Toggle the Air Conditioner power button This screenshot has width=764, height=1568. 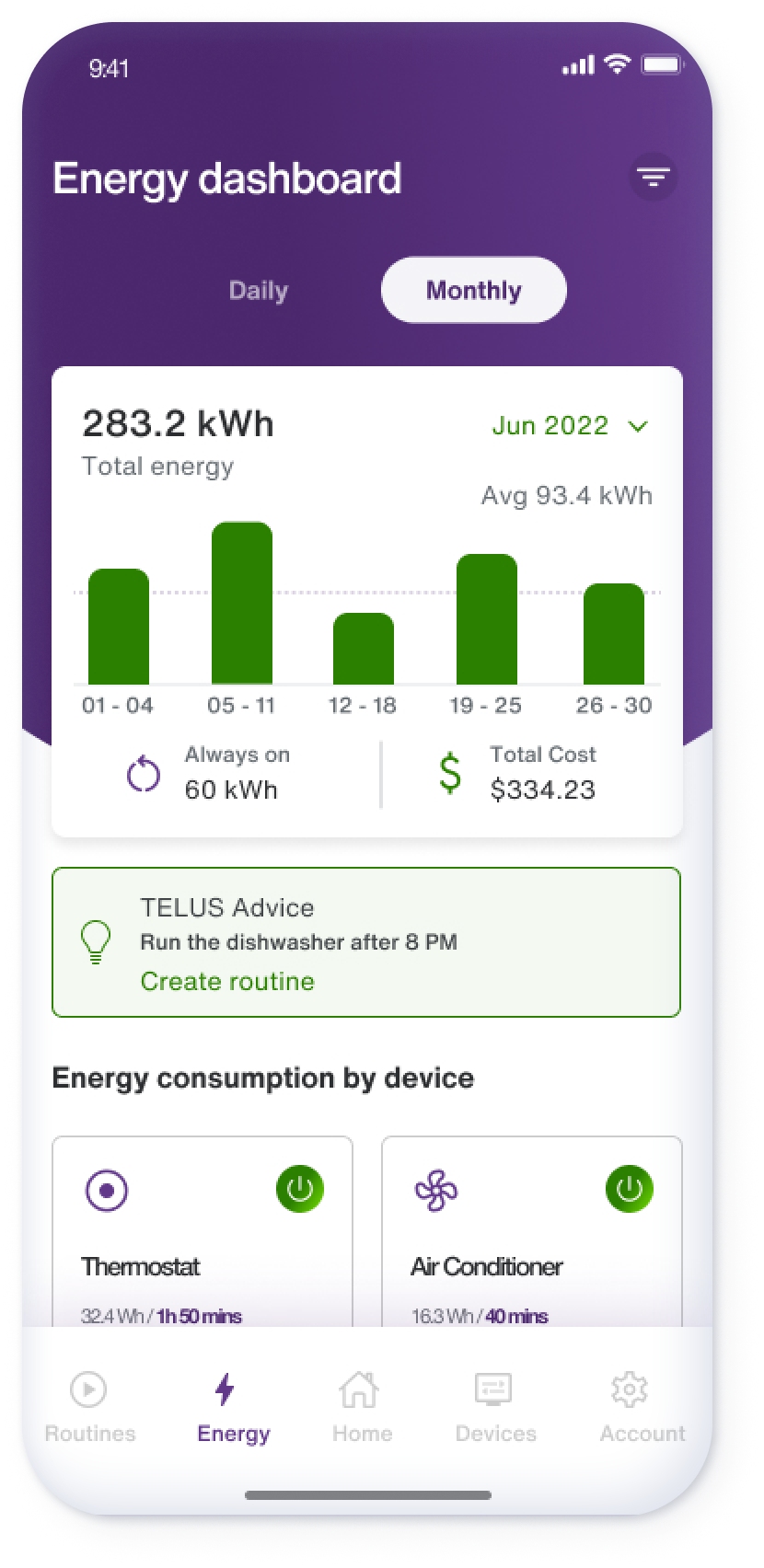tap(630, 1189)
